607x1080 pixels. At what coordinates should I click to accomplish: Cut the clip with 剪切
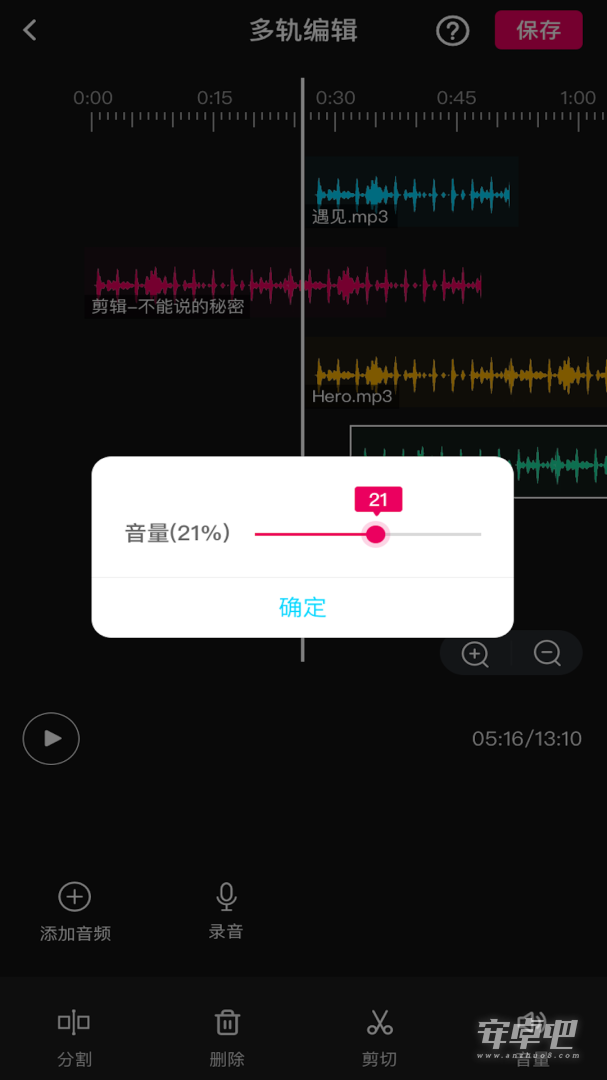380,1039
